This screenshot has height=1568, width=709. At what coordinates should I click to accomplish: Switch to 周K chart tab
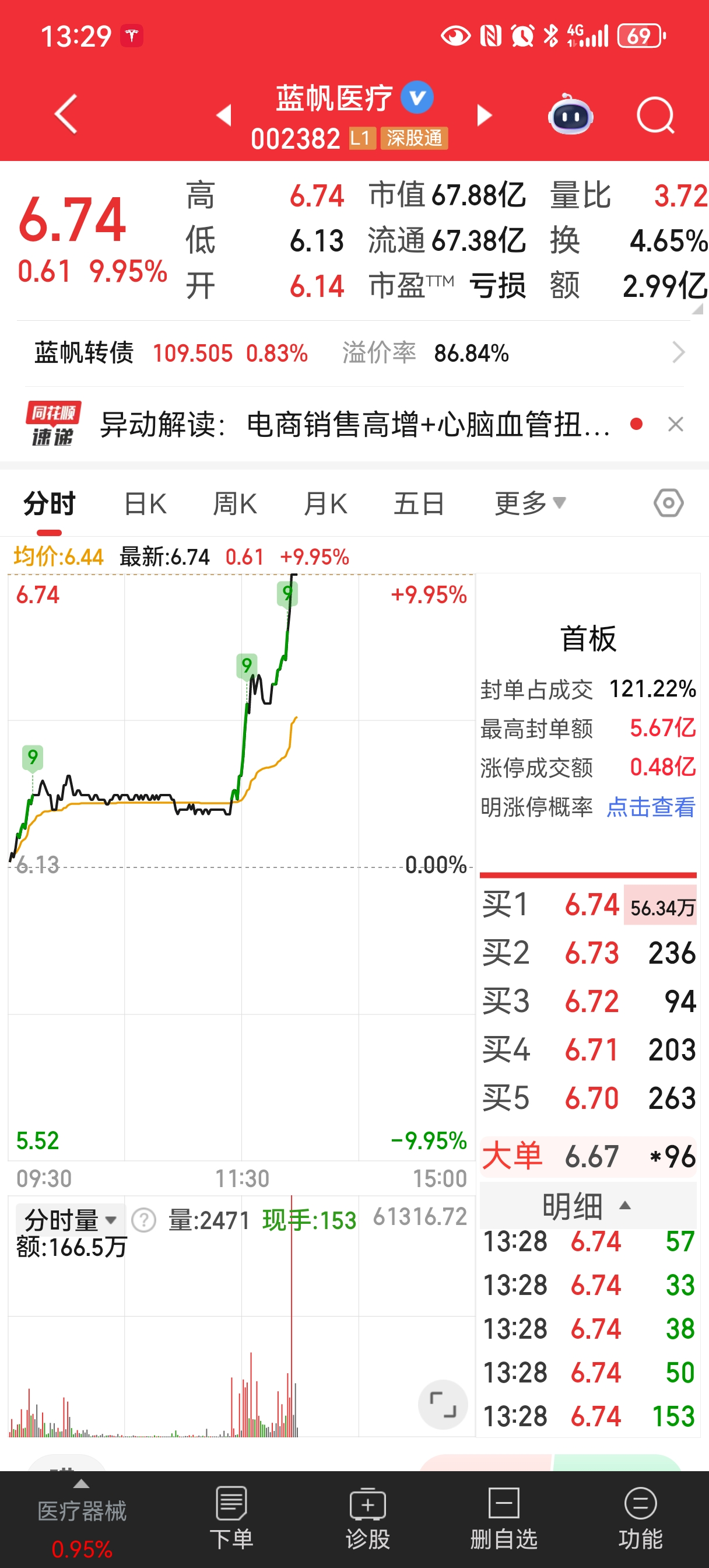[234, 504]
